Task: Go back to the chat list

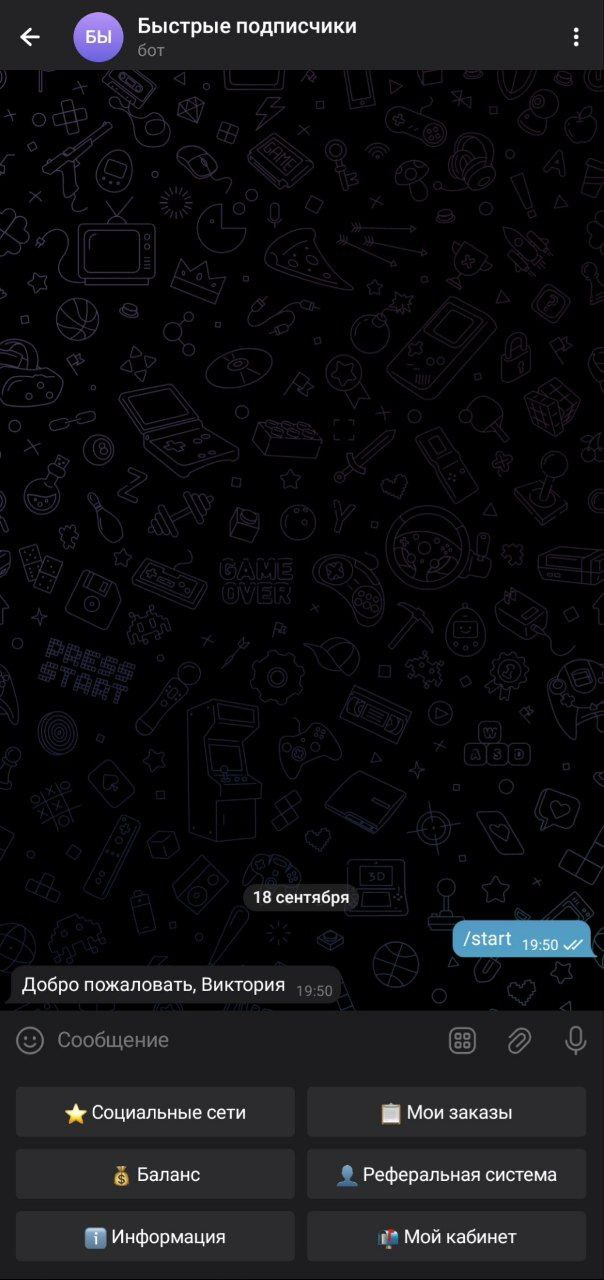Action: coord(30,37)
